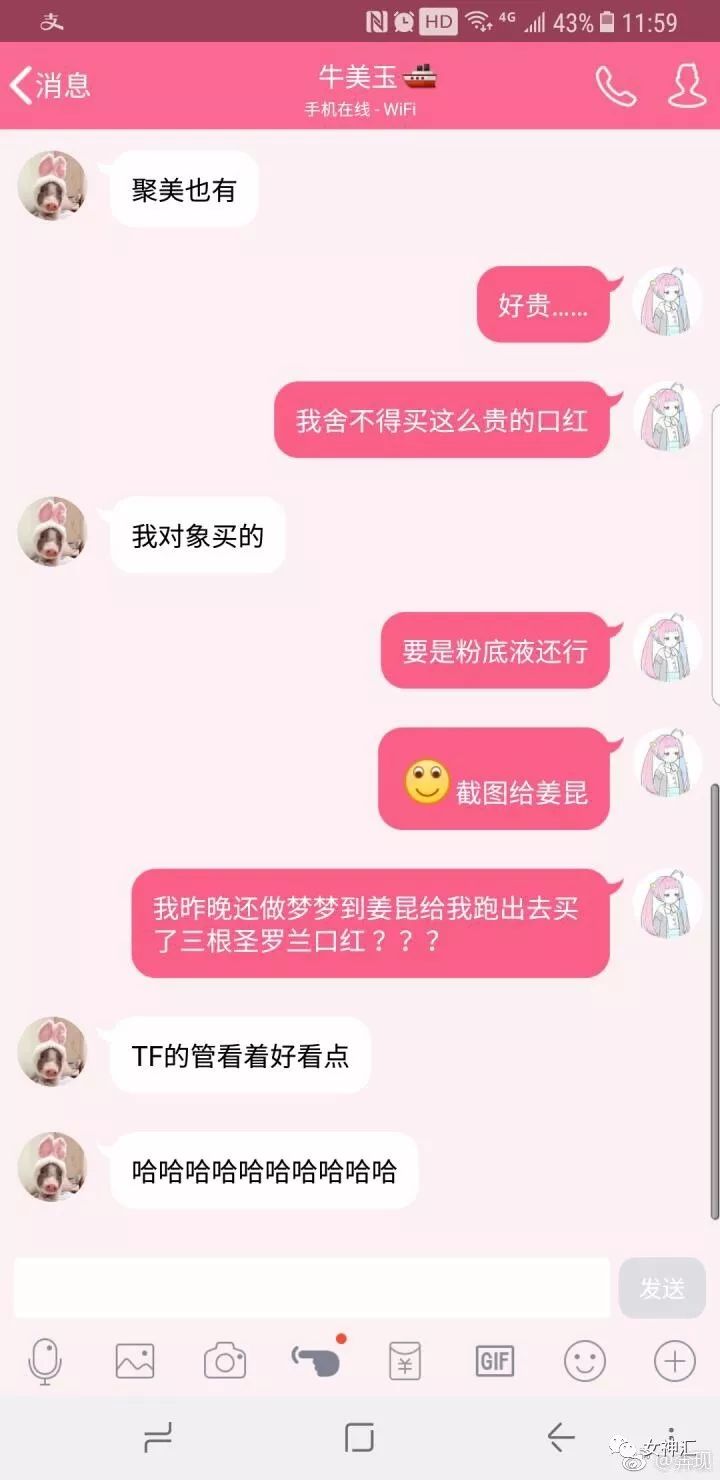Viewport: 720px width, 1480px height.
Task: Start a voice call with 牛美玉
Action: point(615,87)
